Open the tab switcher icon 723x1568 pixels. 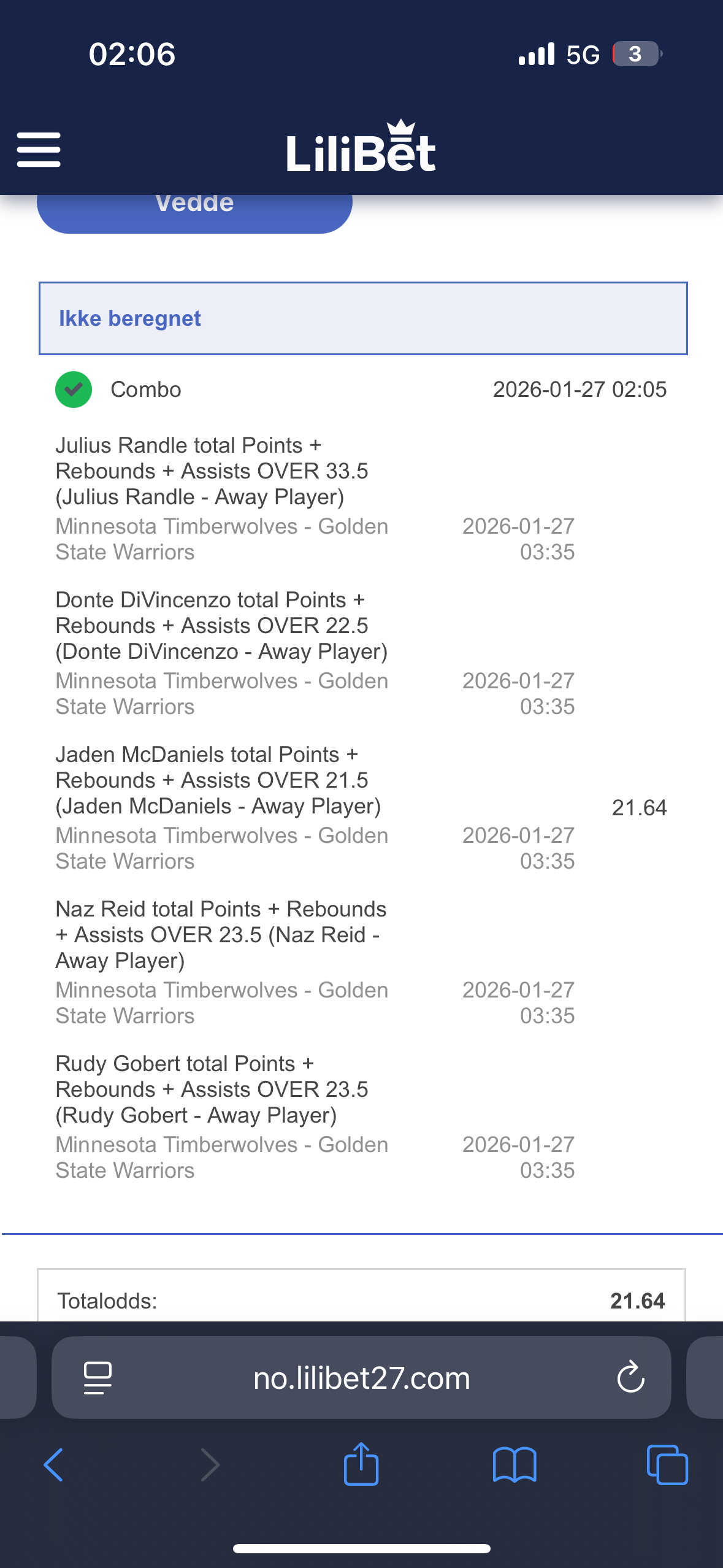point(668,1463)
